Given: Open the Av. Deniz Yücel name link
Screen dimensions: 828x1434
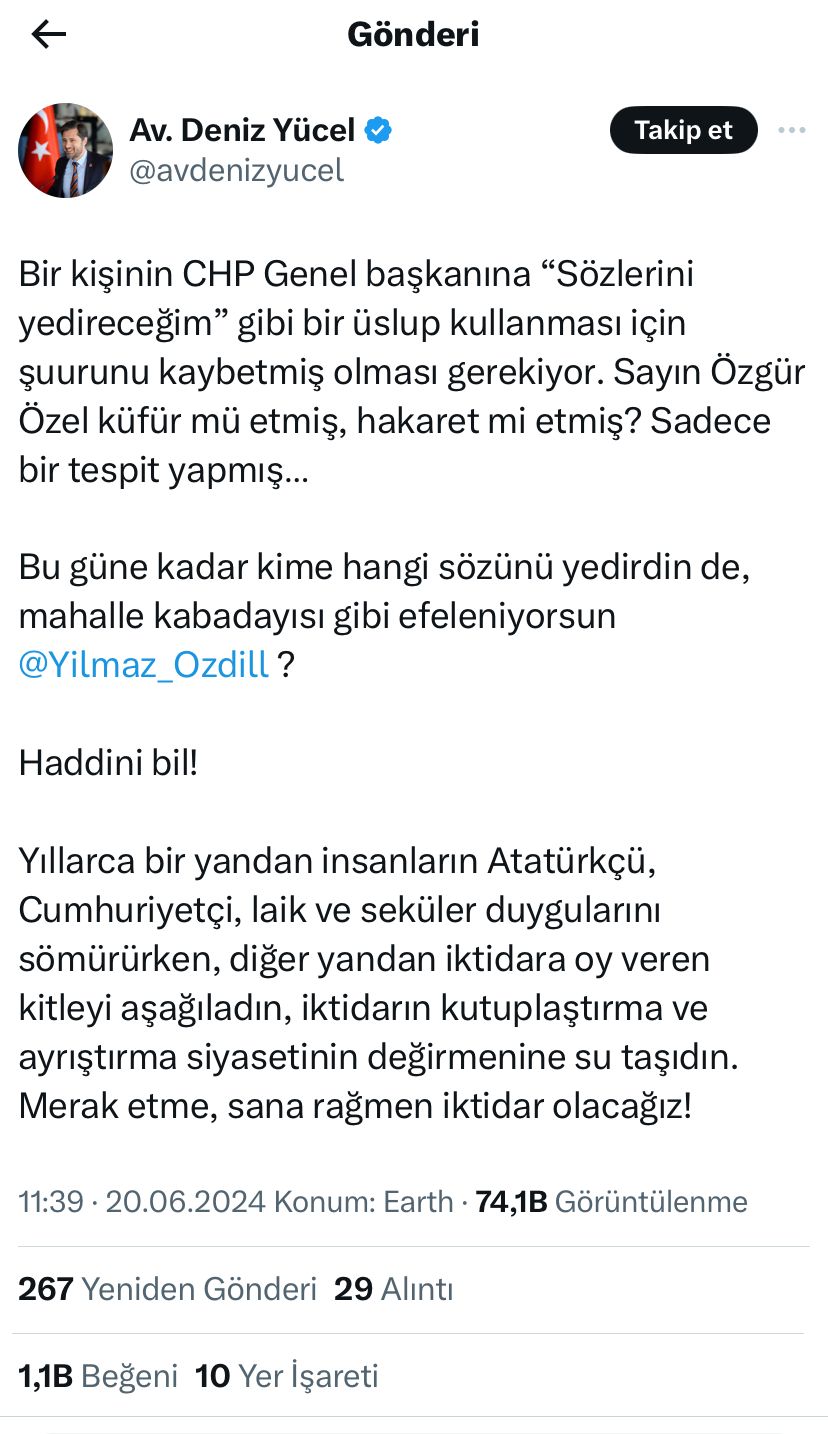Looking at the screenshot, I should 242,130.
